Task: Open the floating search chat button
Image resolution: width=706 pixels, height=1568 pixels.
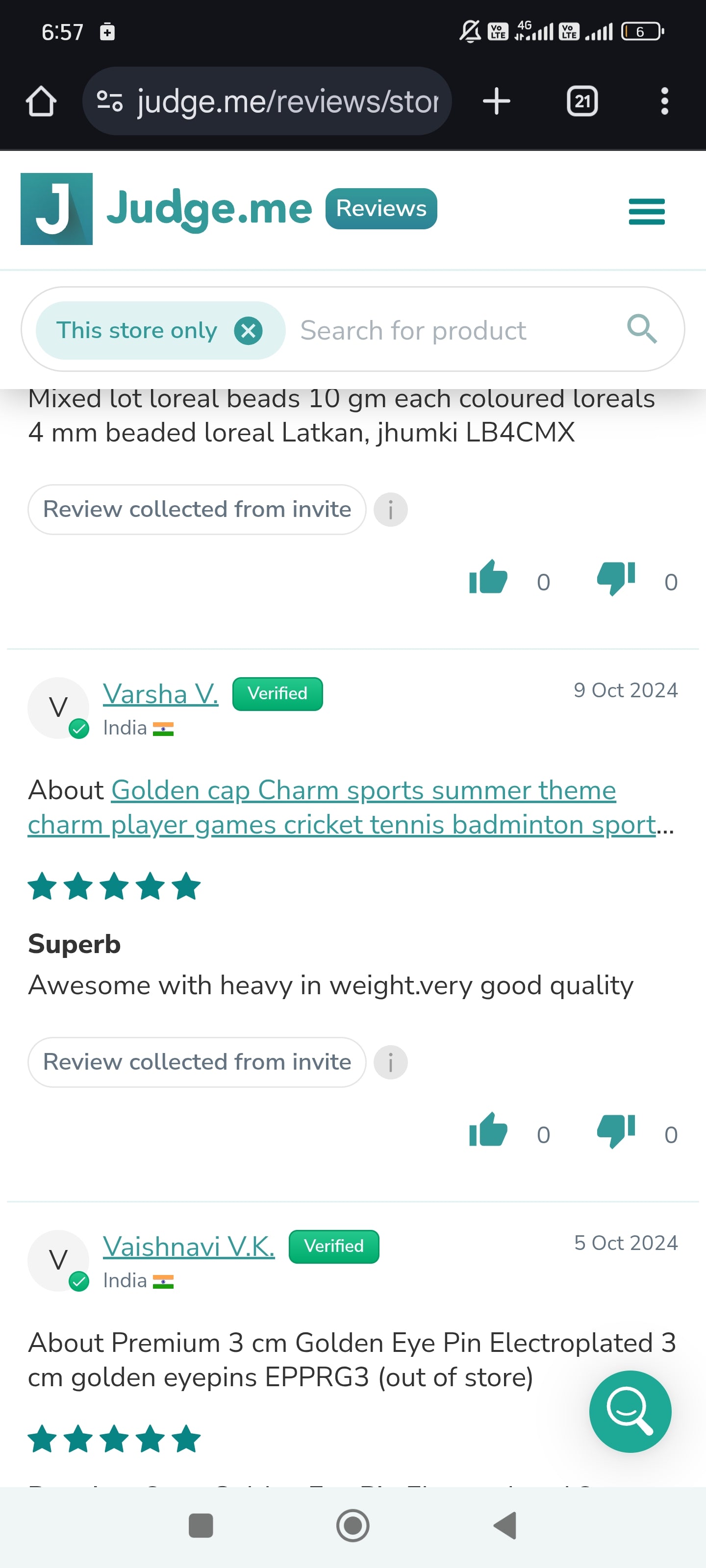Action: (x=630, y=1411)
